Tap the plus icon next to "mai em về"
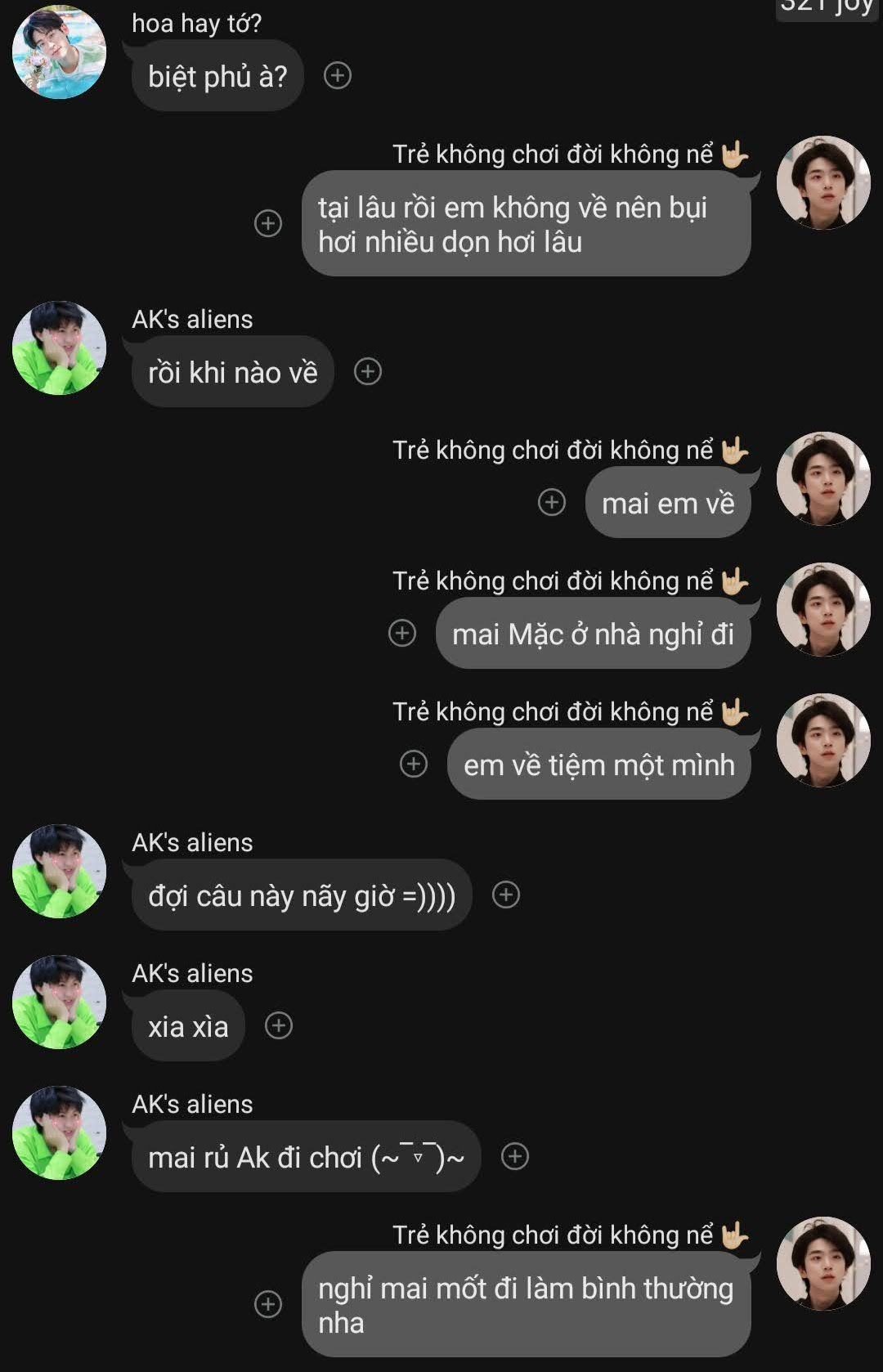Screen dimensions: 883x1372 pyautogui.click(x=552, y=502)
